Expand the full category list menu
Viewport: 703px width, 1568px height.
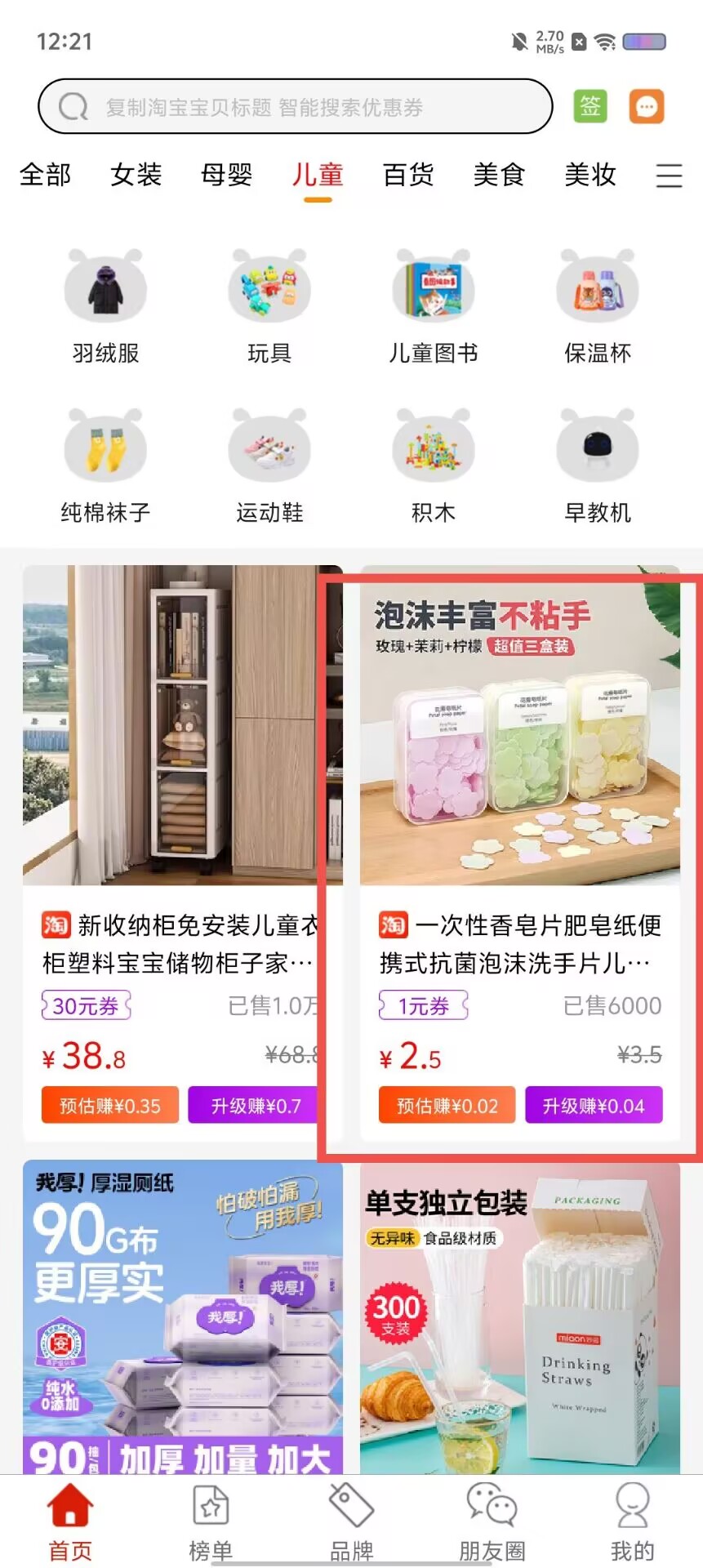pyautogui.click(x=669, y=176)
